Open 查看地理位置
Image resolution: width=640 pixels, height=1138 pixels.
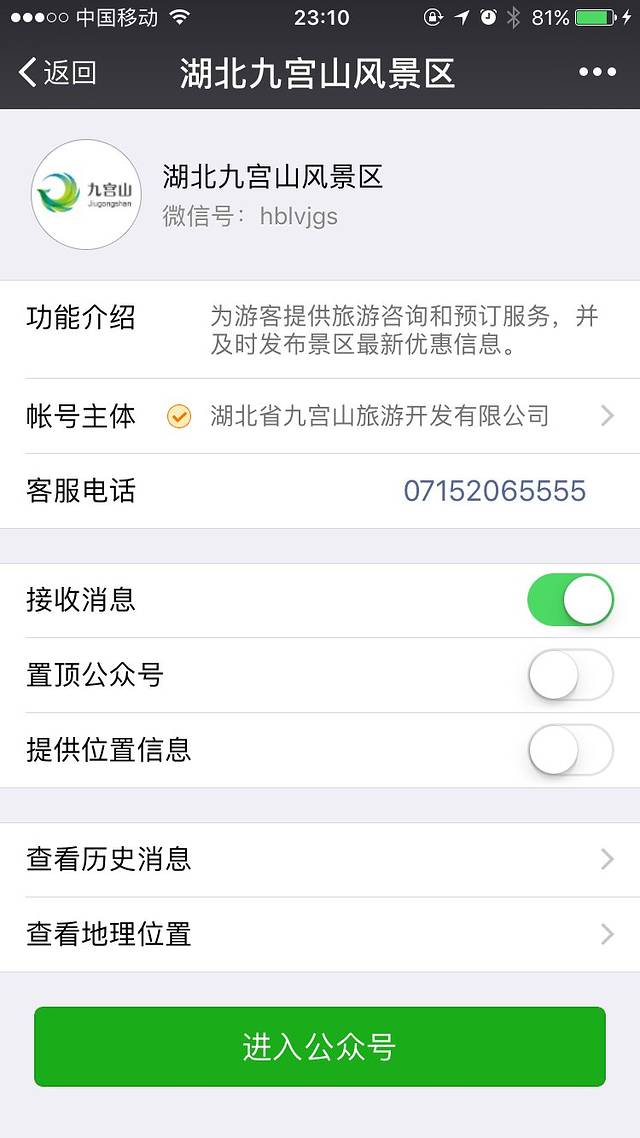pyautogui.click(x=320, y=934)
